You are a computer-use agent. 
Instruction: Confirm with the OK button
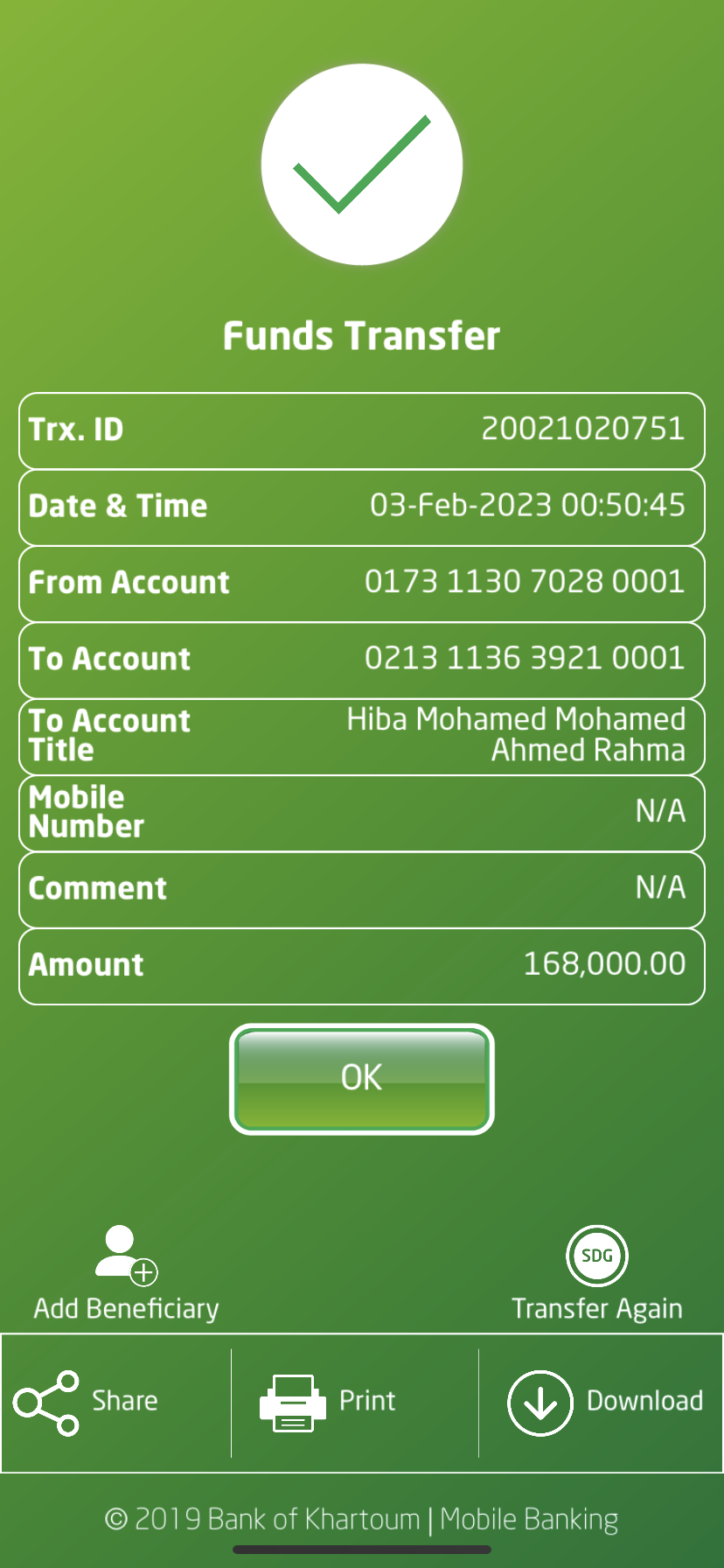pyautogui.click(x=361, y=1078)
